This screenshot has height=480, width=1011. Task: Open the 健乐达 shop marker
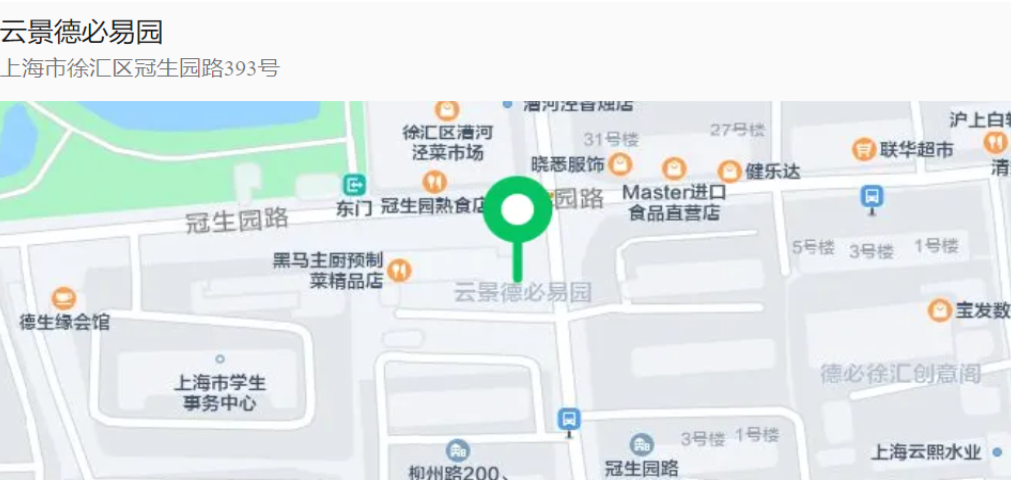point(730,171)
